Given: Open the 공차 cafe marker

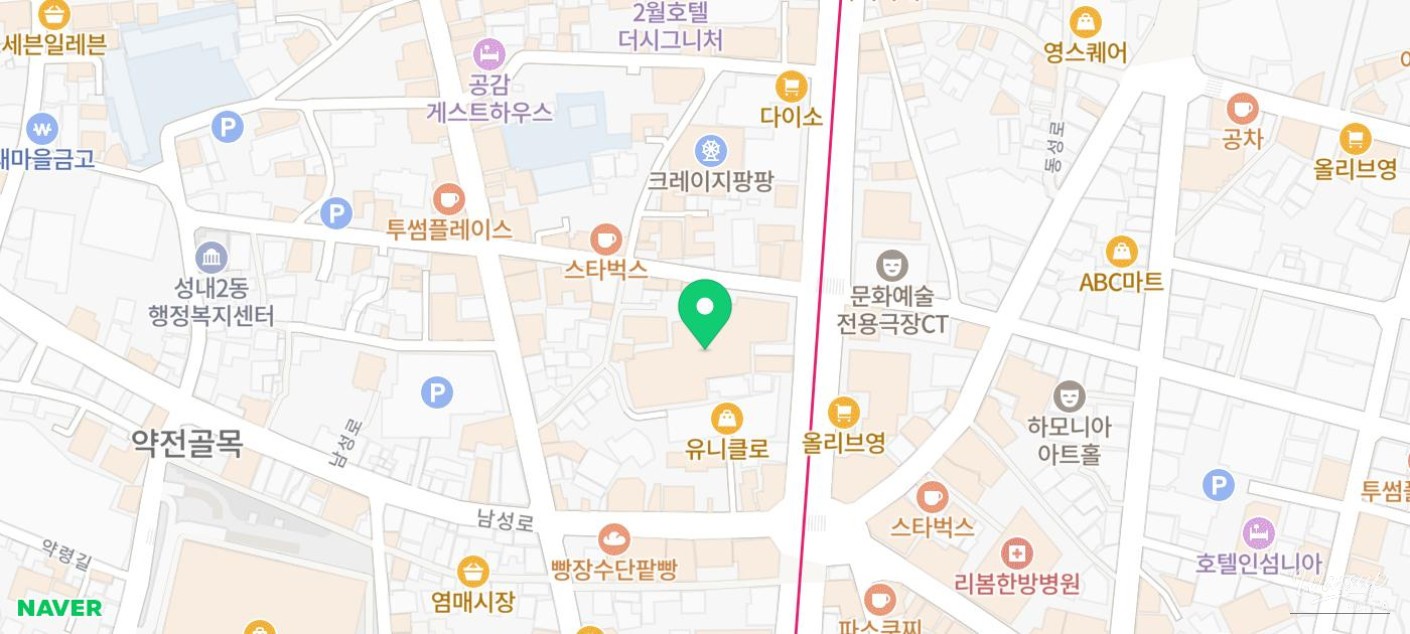Looking at the screenshot, I should (1242, 108).
